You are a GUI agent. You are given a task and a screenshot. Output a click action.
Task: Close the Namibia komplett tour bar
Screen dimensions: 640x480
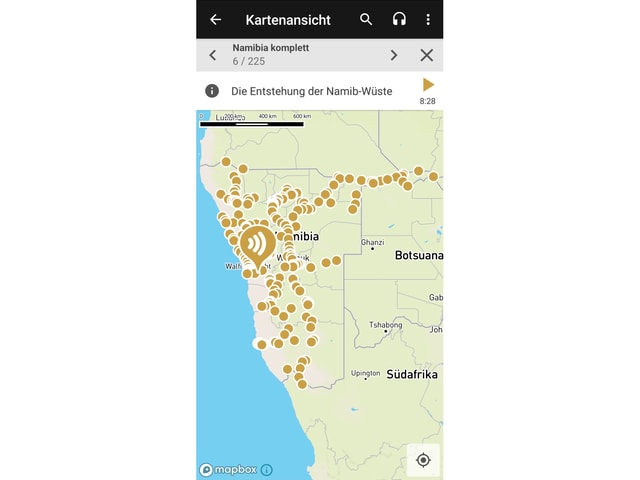coord(427,55)
